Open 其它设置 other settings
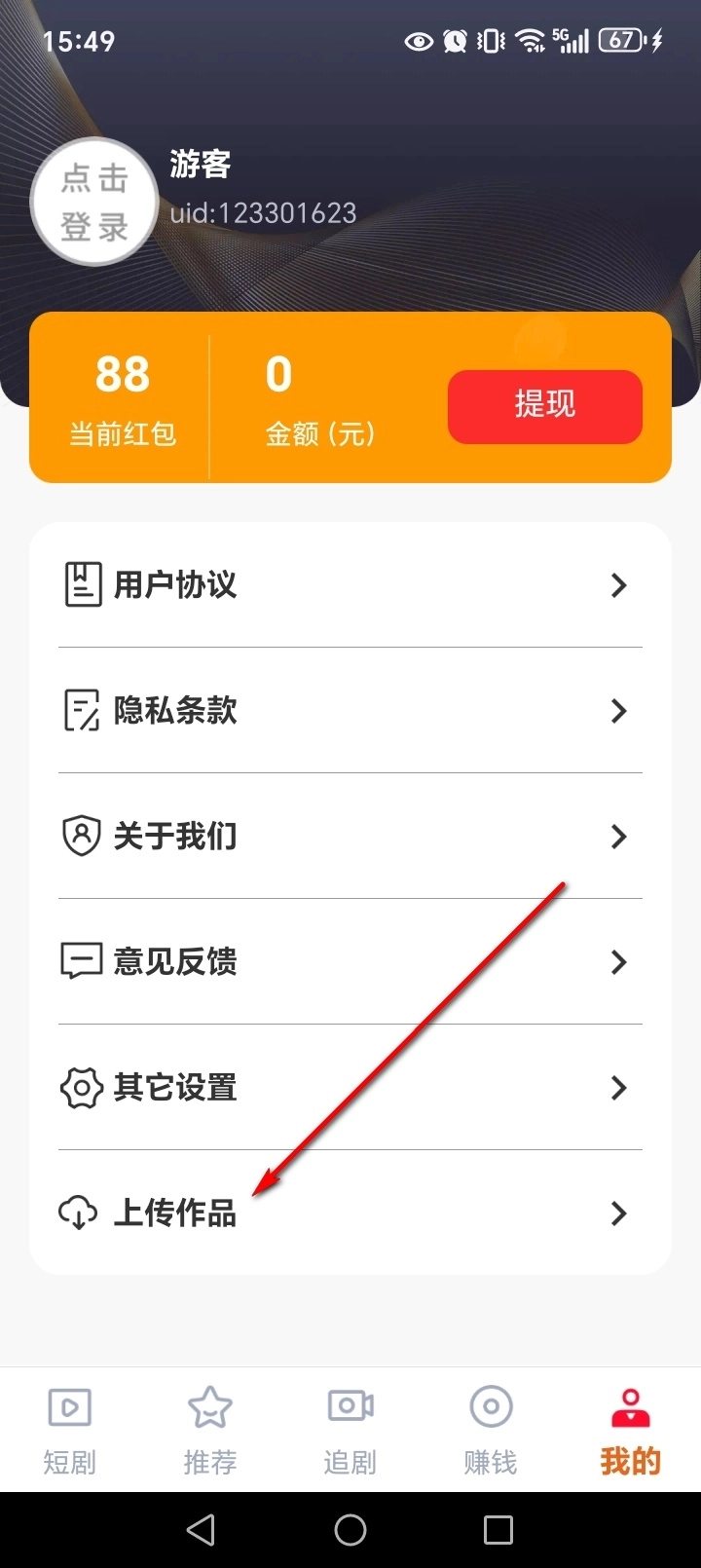701x1568 pixels. 350,1088
